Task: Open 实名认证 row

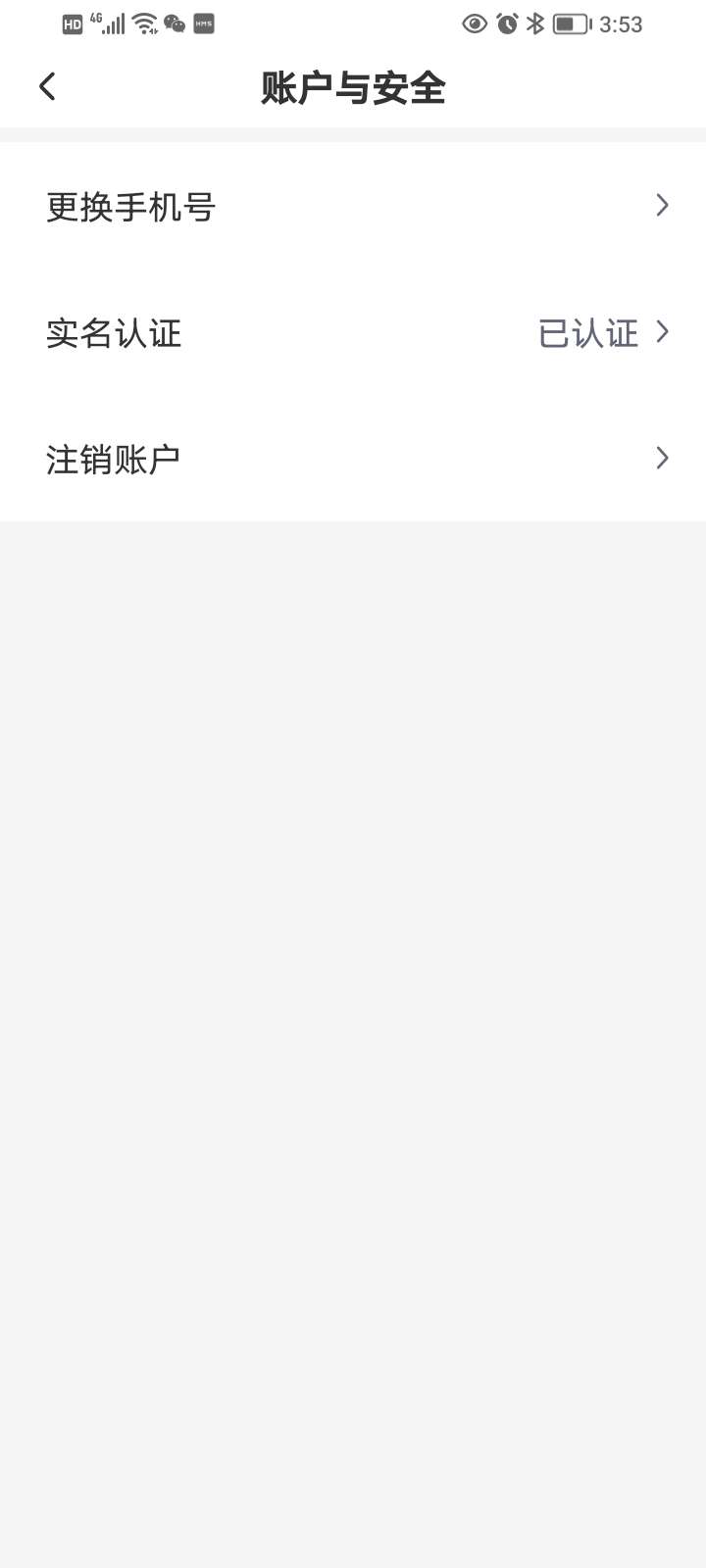Action: tap(353, 333)
